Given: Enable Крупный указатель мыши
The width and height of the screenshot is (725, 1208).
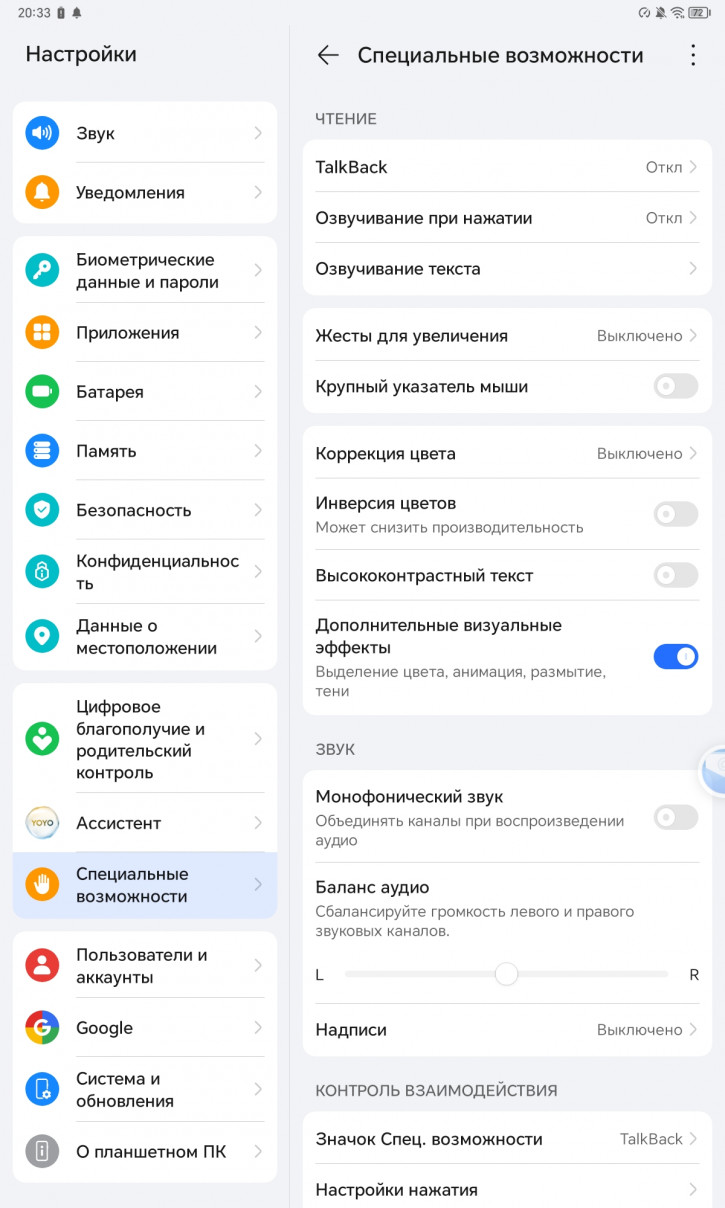Looking at the screenshot, I should click(x=675, y=387).
